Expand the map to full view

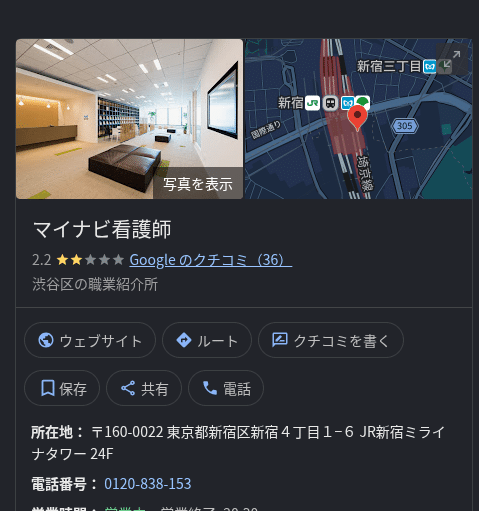pyautogui.click(x=452, y=59)
